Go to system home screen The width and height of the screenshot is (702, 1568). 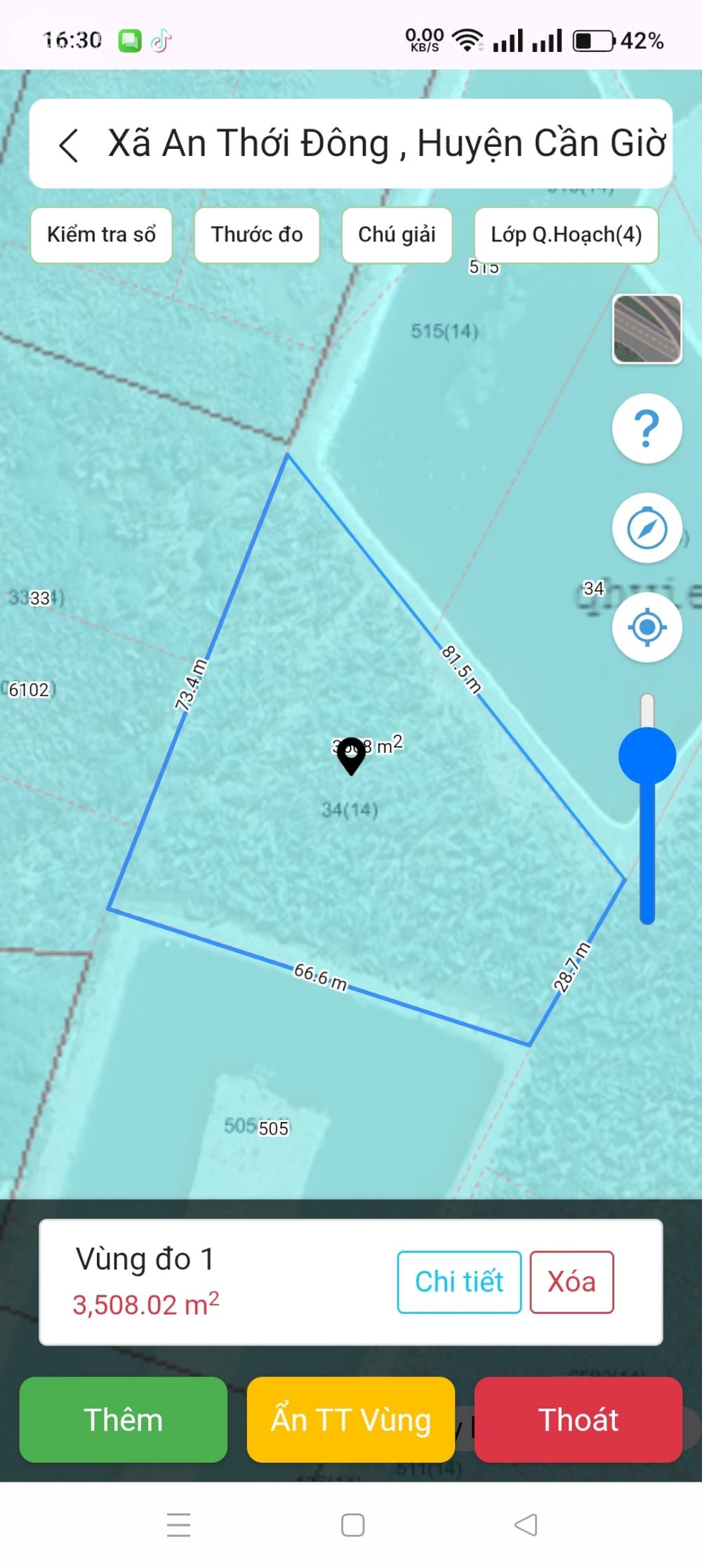(x=352, y=1525)
